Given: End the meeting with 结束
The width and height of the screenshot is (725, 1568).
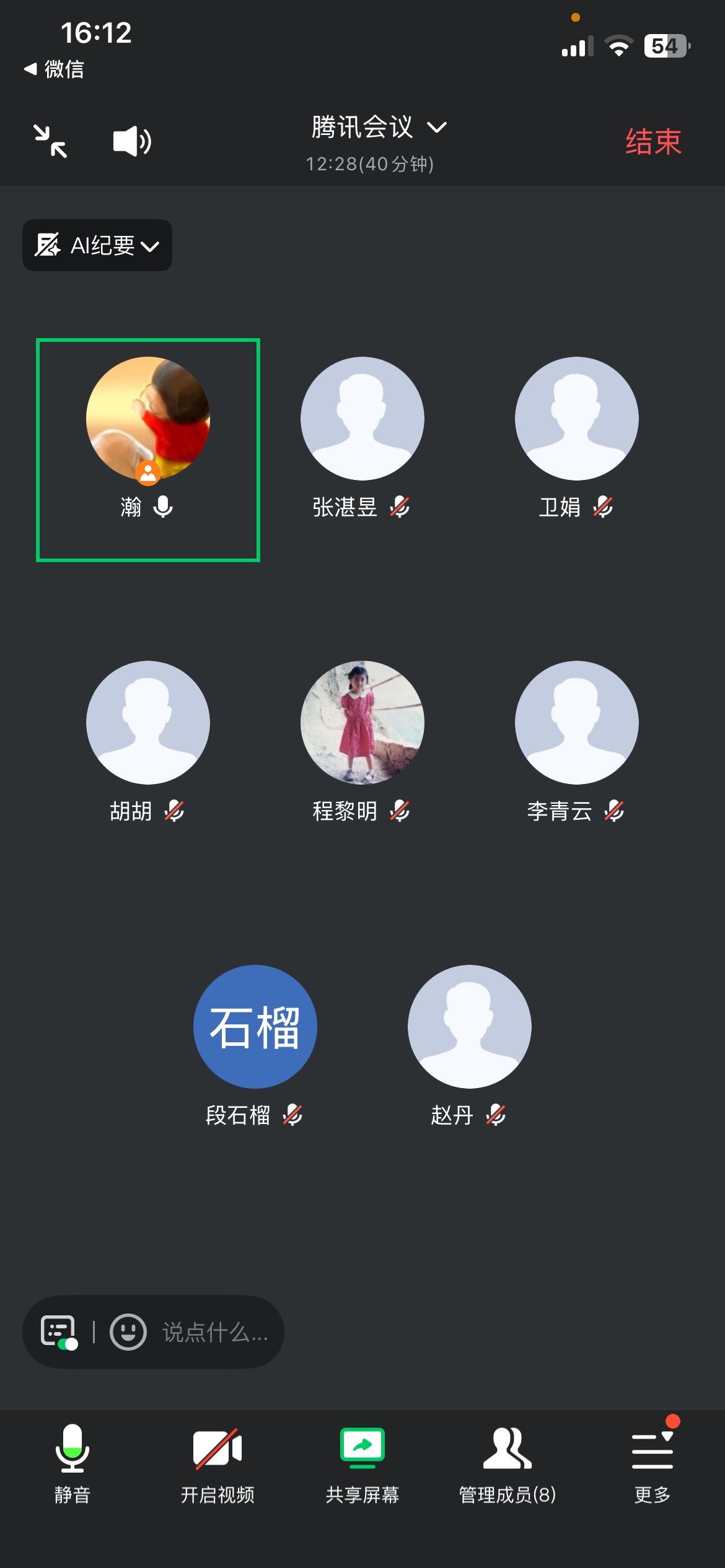Looking at the screenshot, I should click(652, 142).
